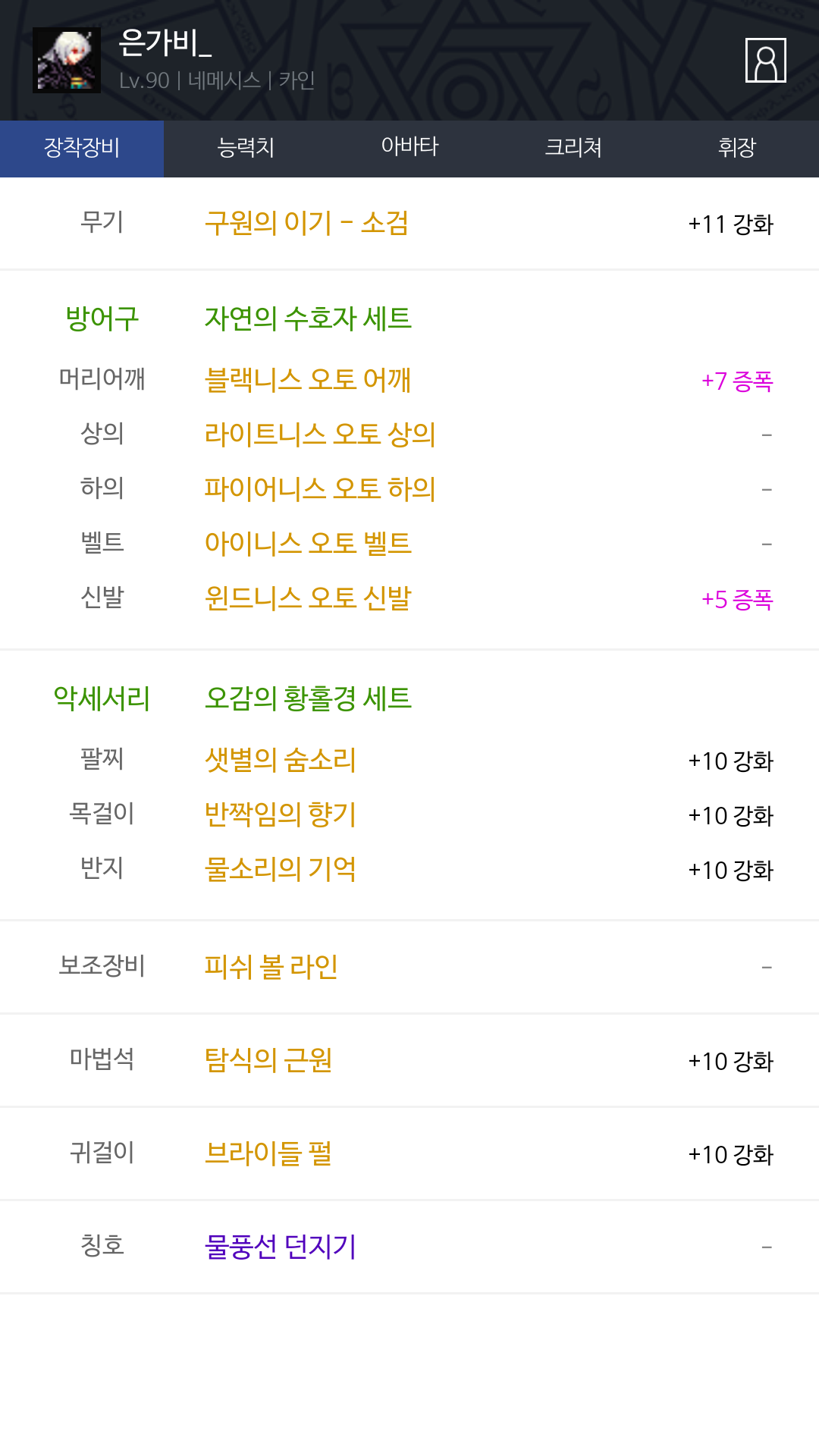The image size is (819, 1456).
Task: Switch to the 아바타 tab
Action: 409,149
